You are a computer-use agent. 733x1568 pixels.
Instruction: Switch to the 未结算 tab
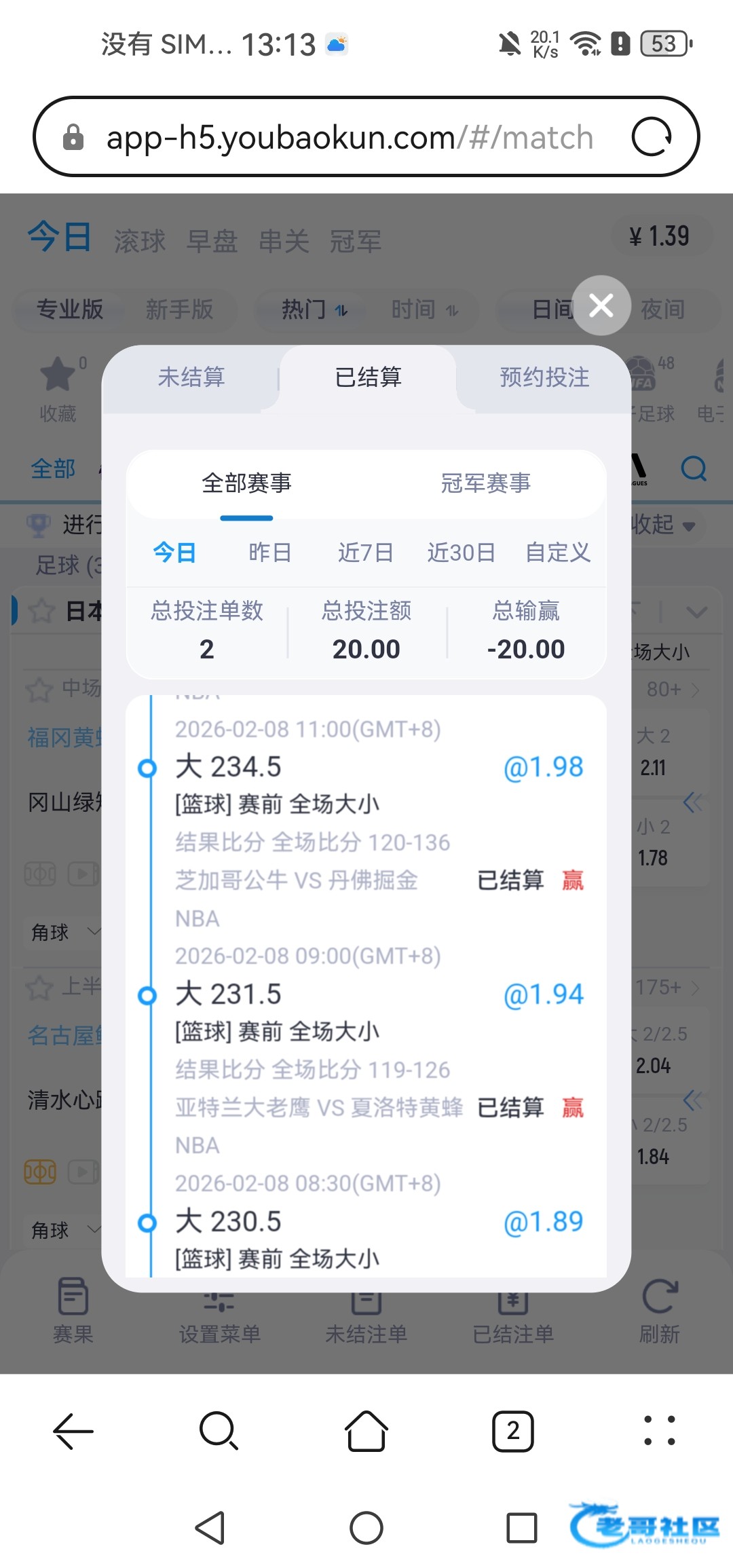[x=191, y=377]
